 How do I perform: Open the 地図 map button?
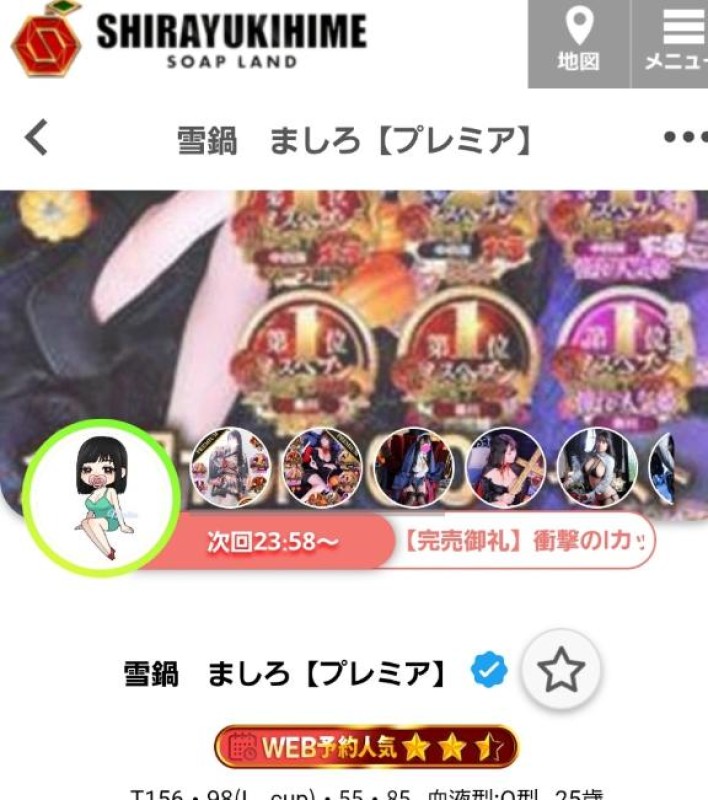pos(578,42)
